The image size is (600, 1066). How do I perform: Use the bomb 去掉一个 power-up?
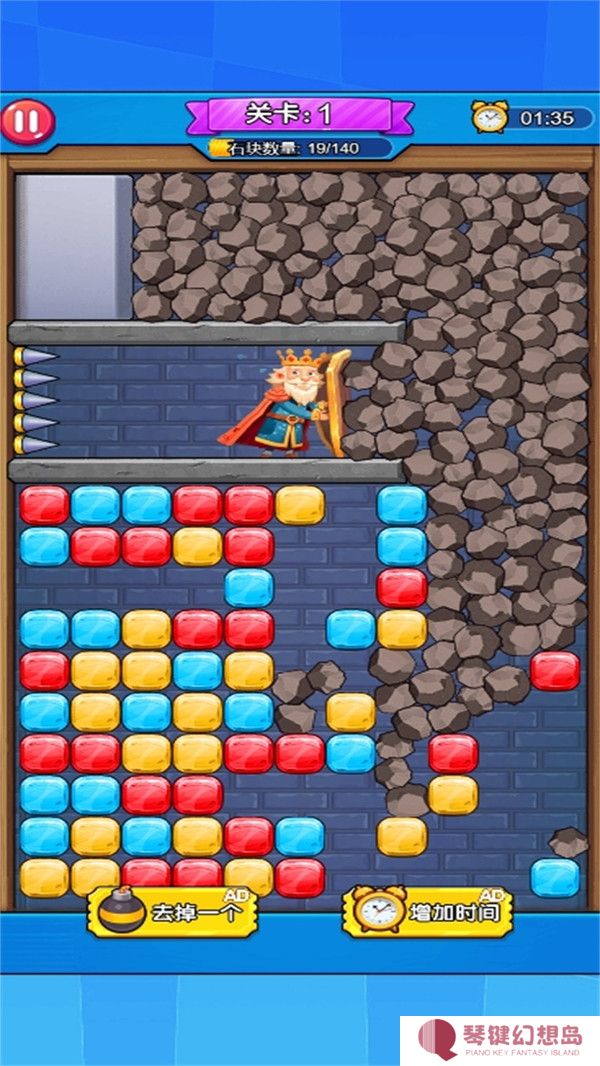[172, 911]
